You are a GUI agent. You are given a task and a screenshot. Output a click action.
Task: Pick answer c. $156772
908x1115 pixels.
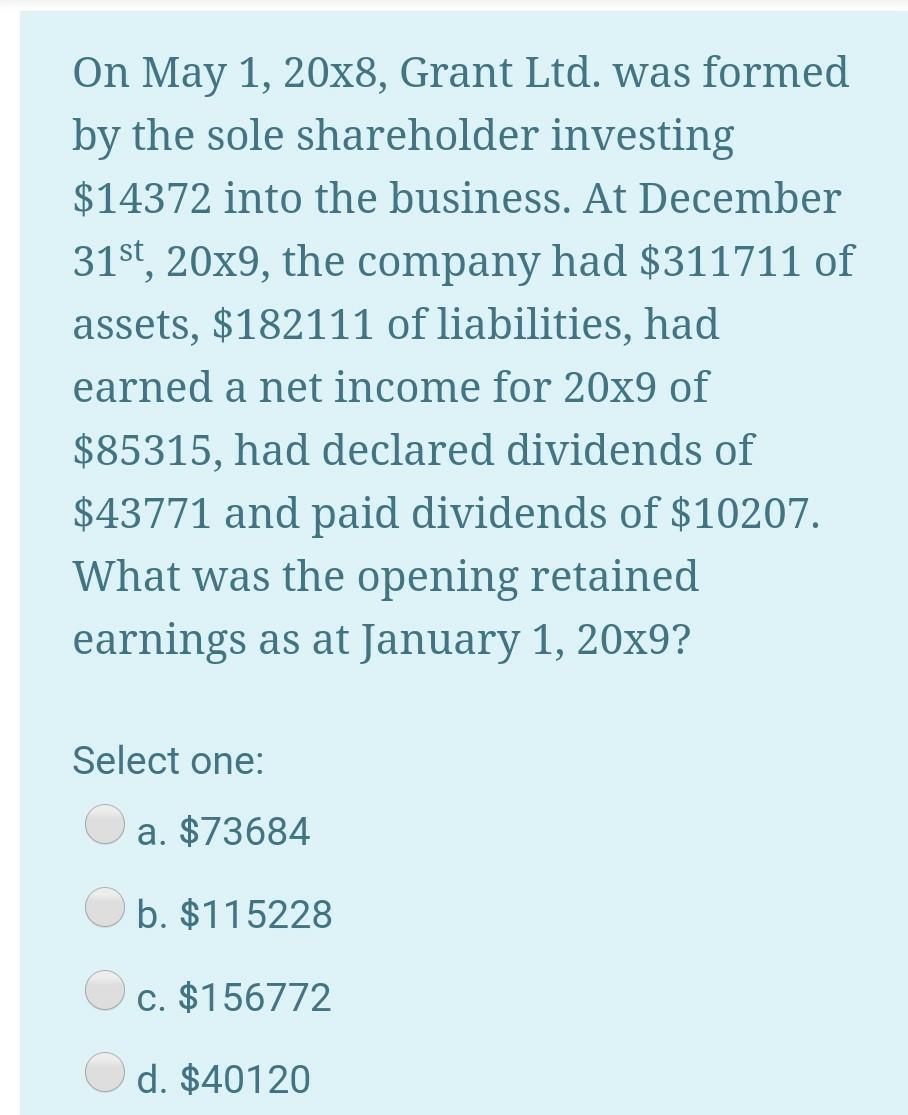(105, 993)
